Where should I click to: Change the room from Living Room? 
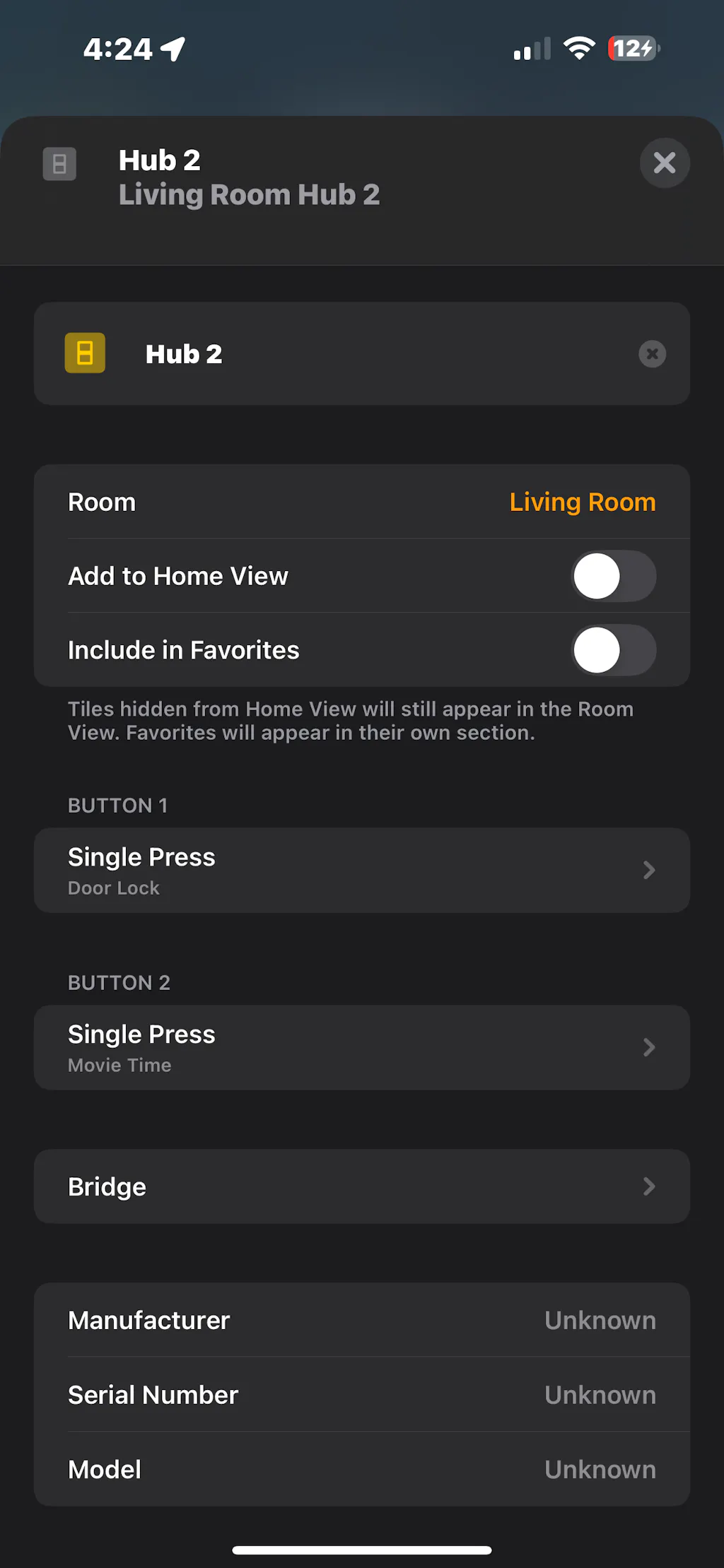pyautogui.click(x=582, y=502)
